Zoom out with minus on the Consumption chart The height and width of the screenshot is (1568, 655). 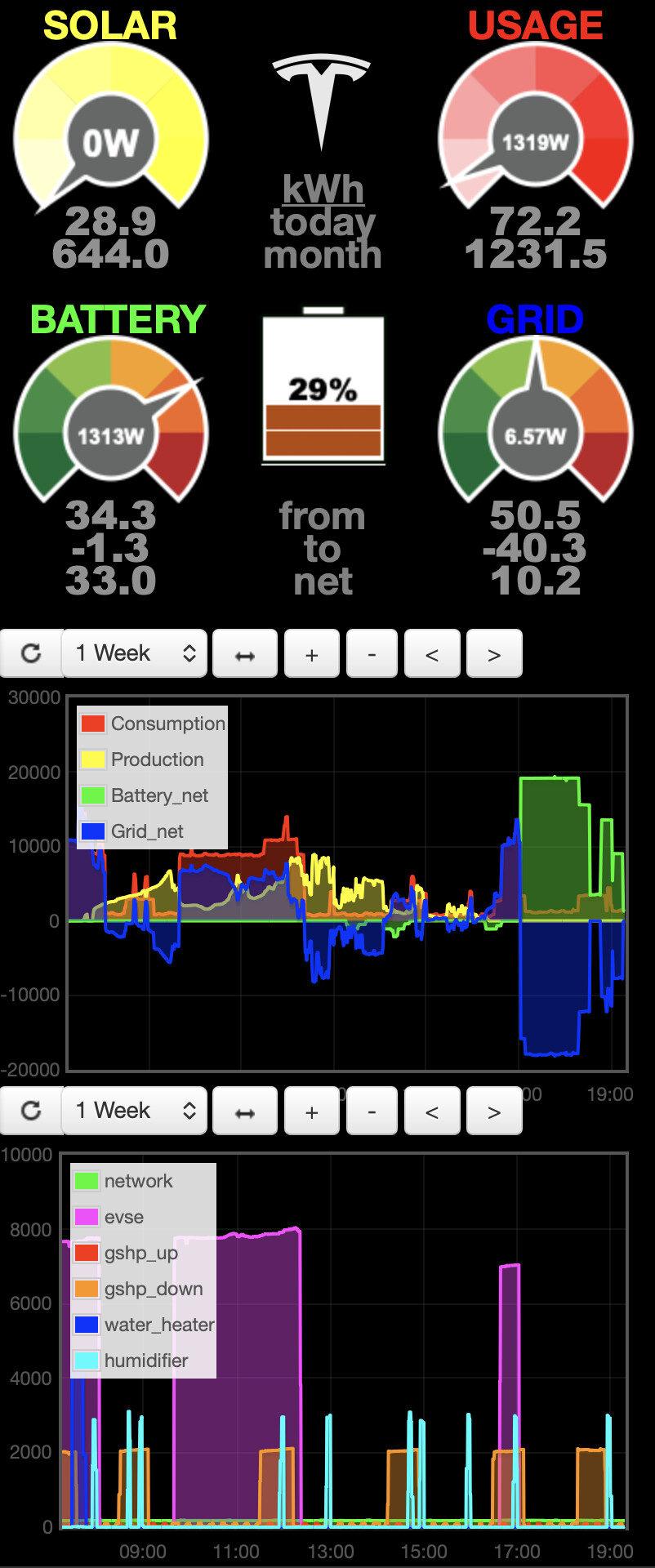(x=372, y=653)
